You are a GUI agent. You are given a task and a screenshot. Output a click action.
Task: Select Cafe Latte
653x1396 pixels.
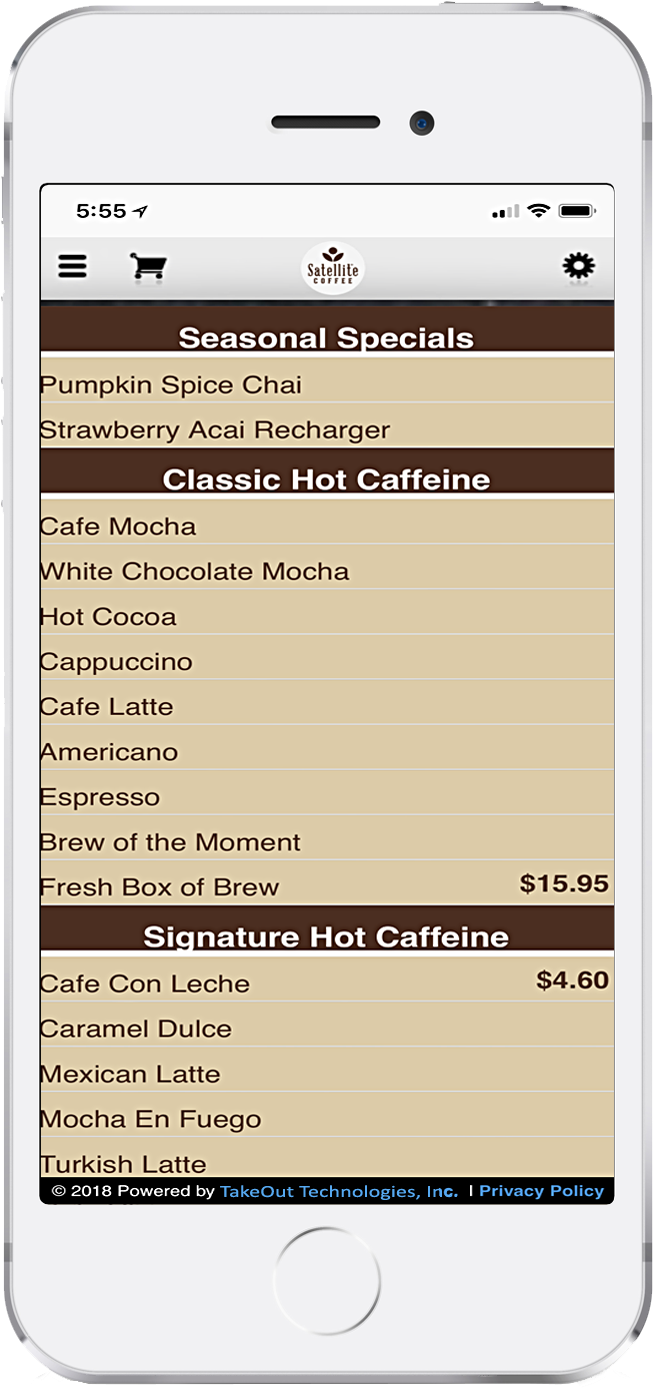click(107, 706)
